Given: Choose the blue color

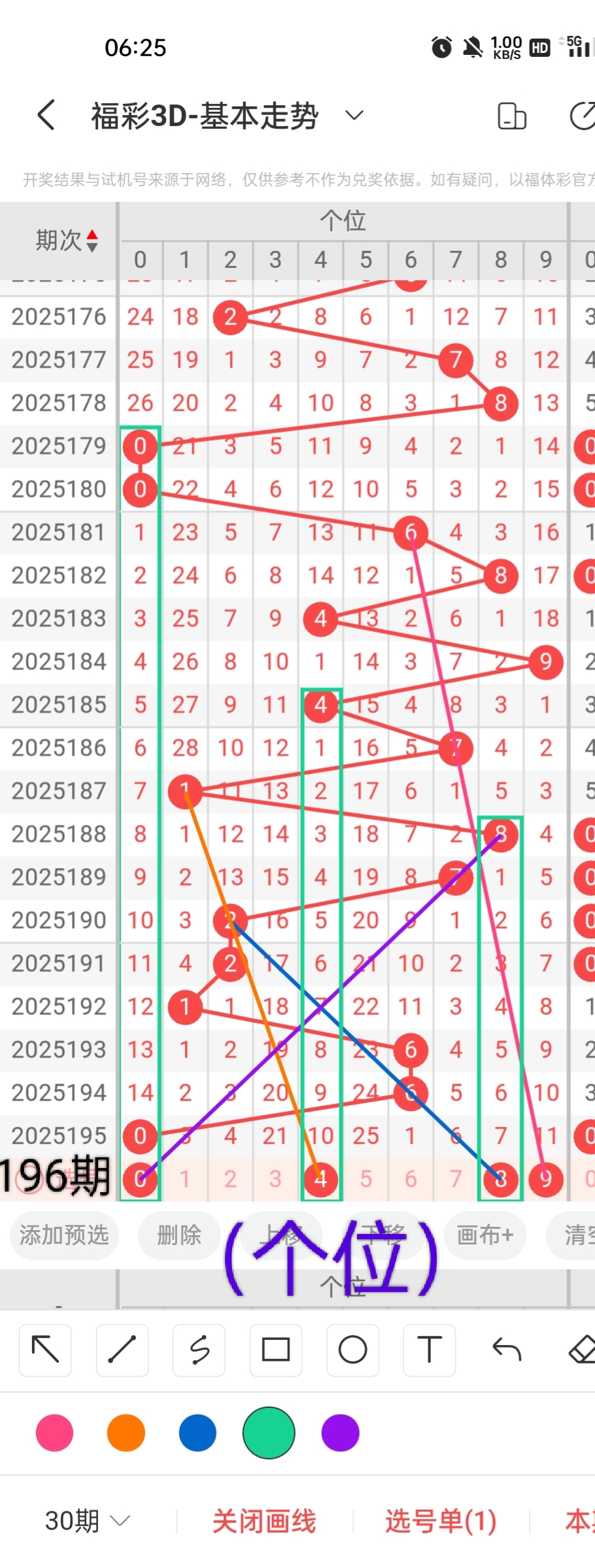Looking at the screenshot, I should (x=197, y=1433).
